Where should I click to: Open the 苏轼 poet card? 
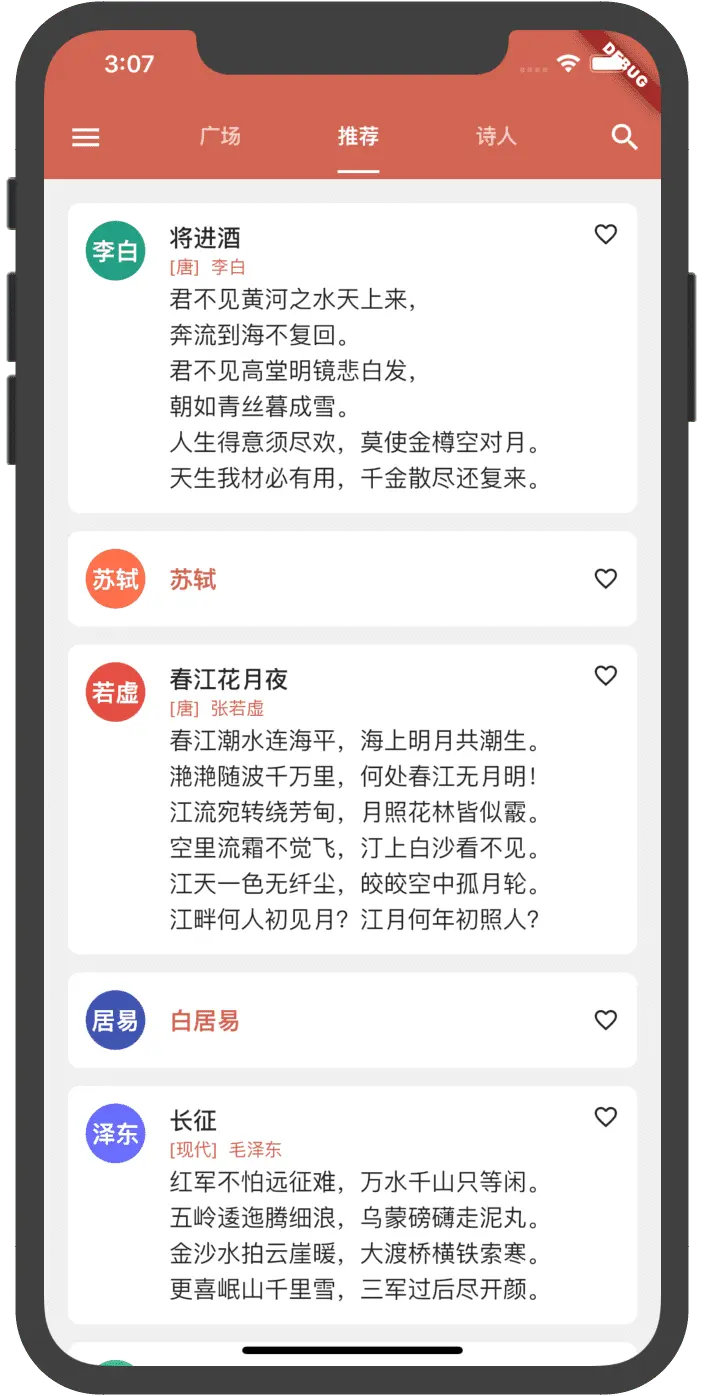380,579
